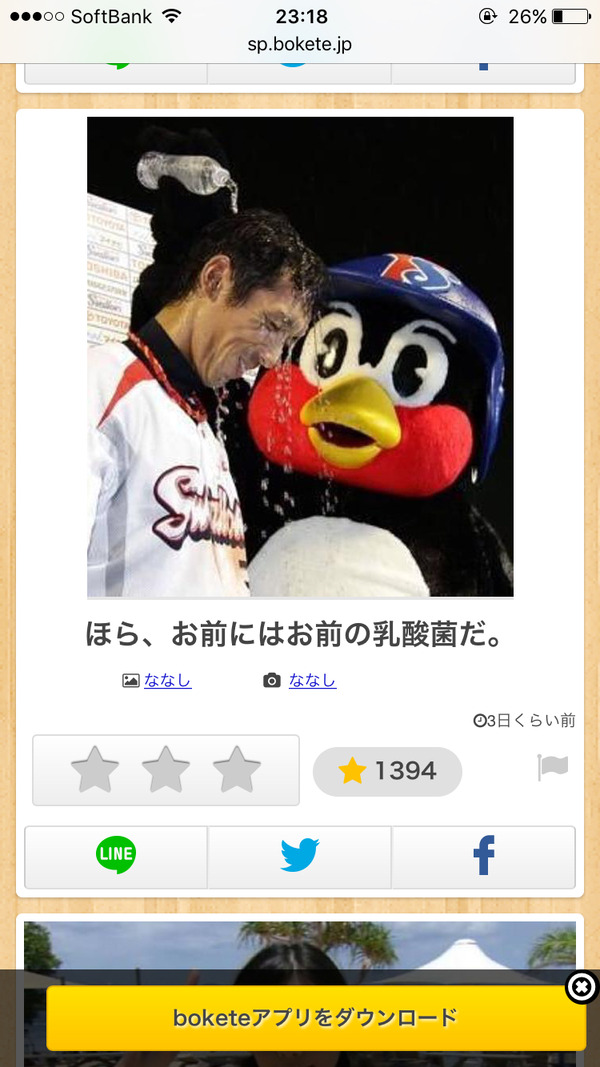Viewport: 600px width, 1067px height.
Task: Report this post with the flag icon
Action: (552, 767)
